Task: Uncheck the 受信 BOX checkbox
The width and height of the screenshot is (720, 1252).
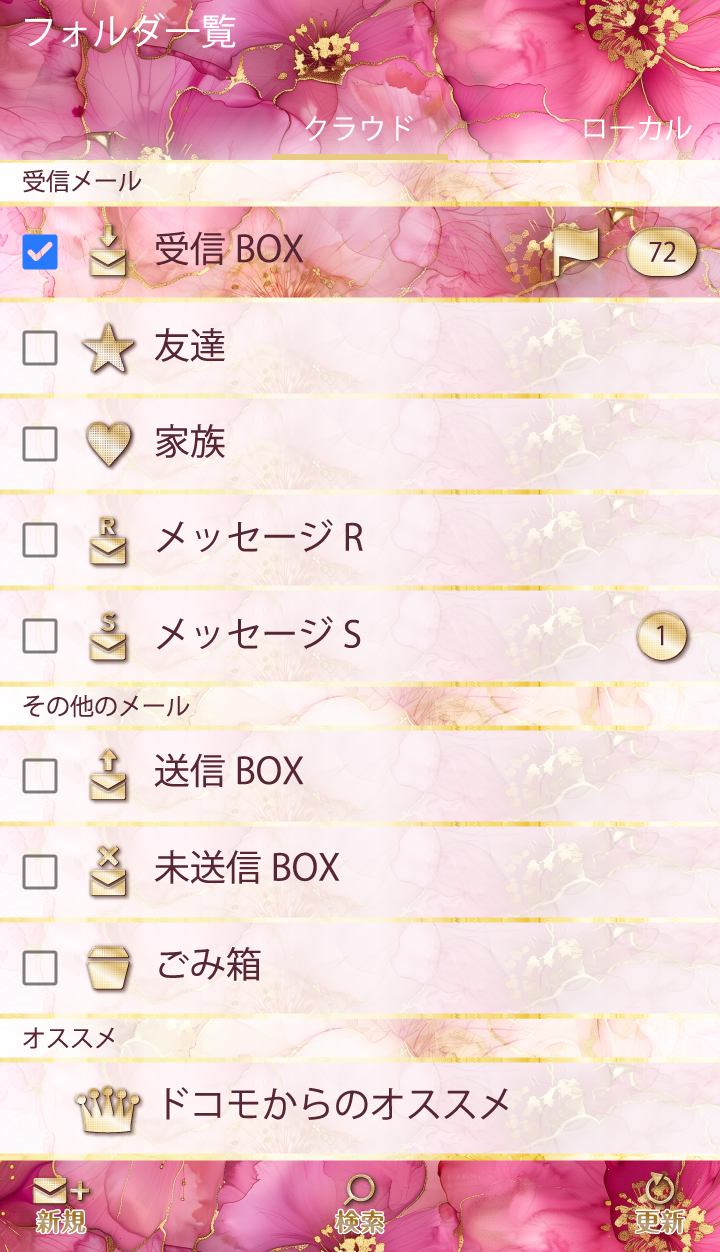Action: click(40, 252)
